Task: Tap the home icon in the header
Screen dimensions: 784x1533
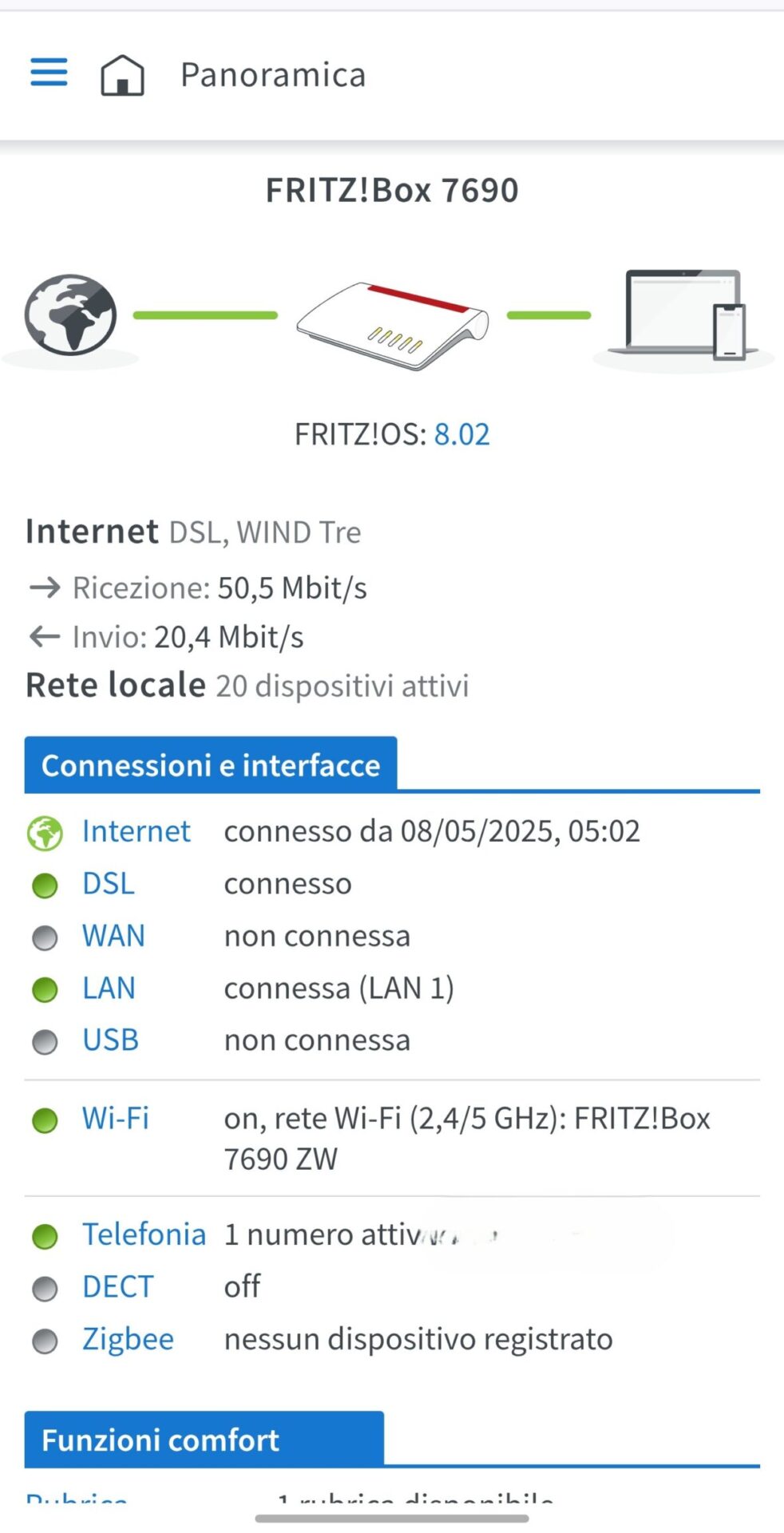Action: click(x=122, y=75)
